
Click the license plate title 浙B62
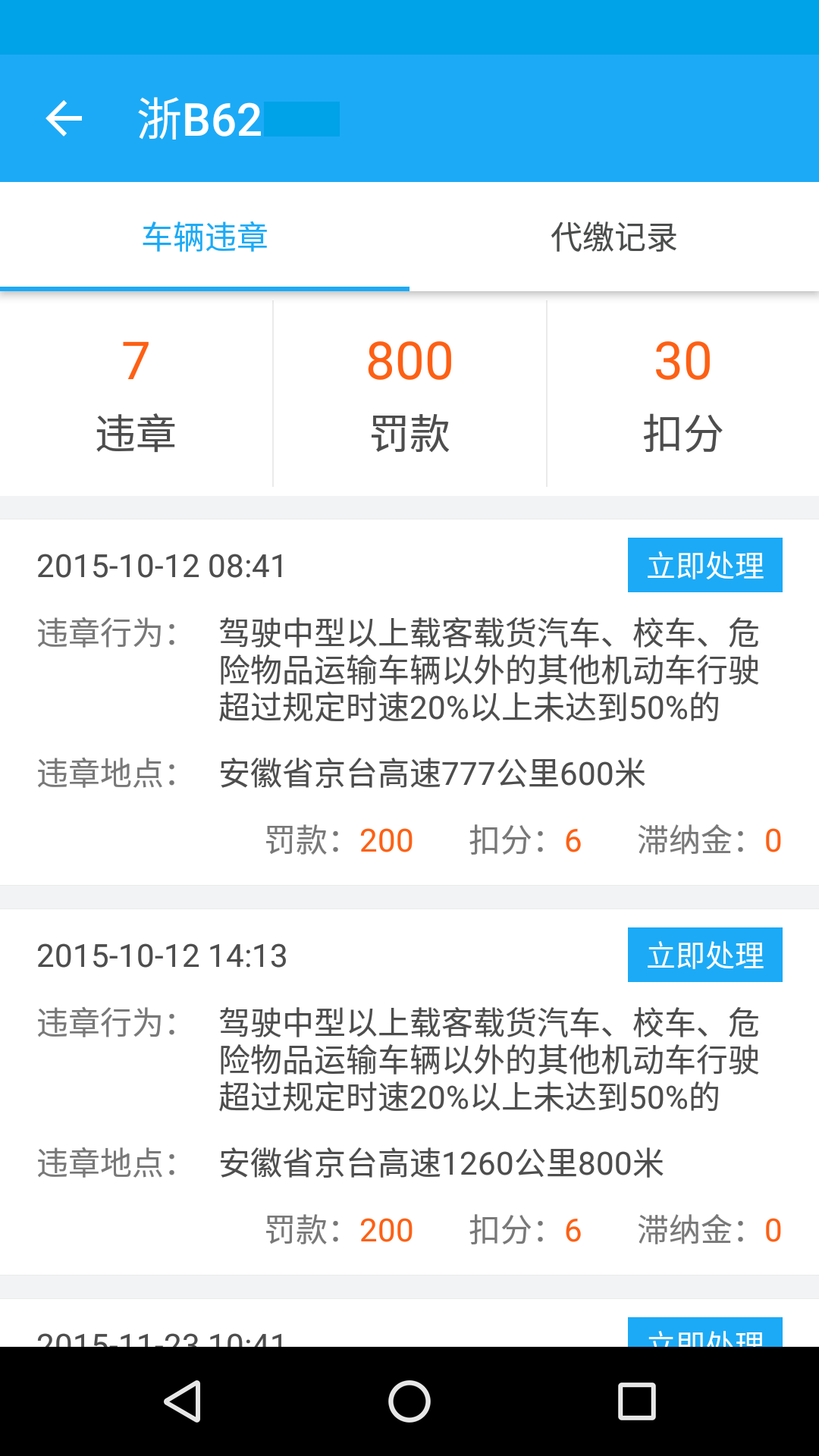pos(200,118)
